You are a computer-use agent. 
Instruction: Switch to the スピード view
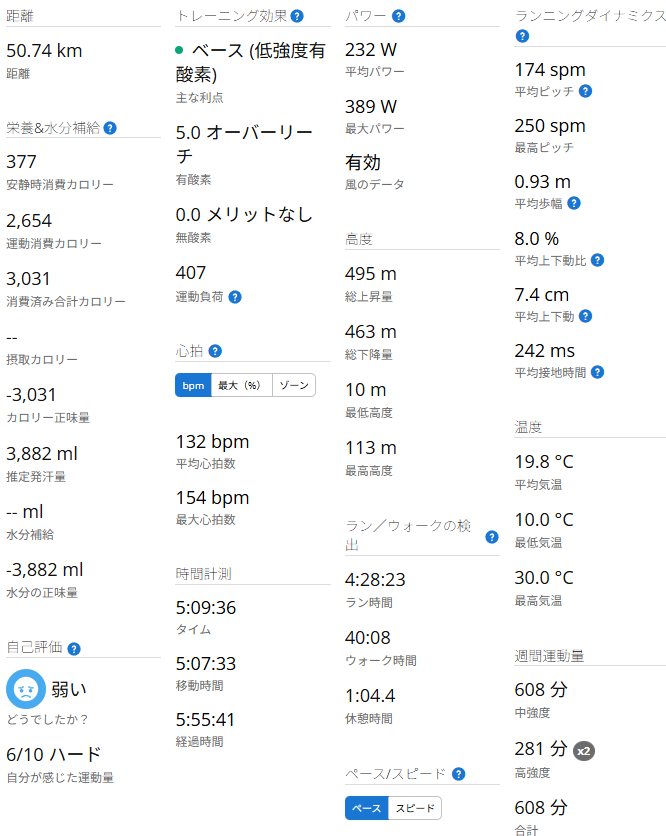[x=414, y=808]
